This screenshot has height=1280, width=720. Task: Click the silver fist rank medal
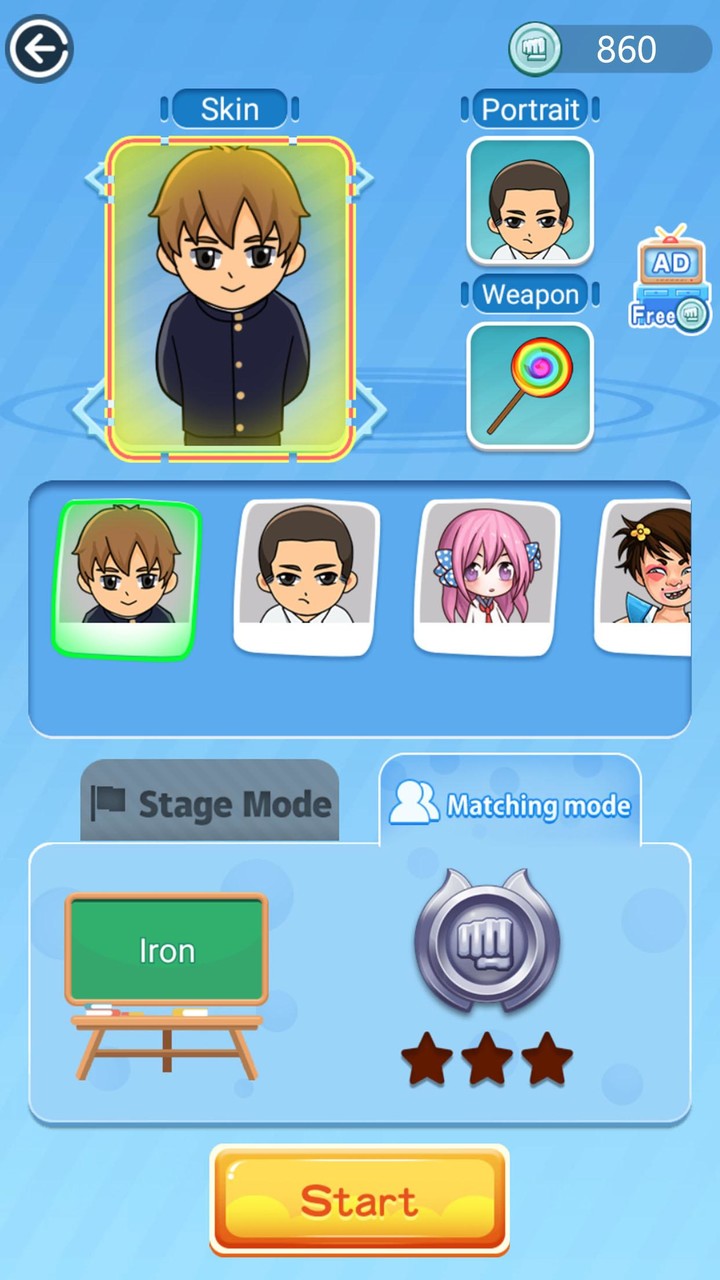(487, 940)
